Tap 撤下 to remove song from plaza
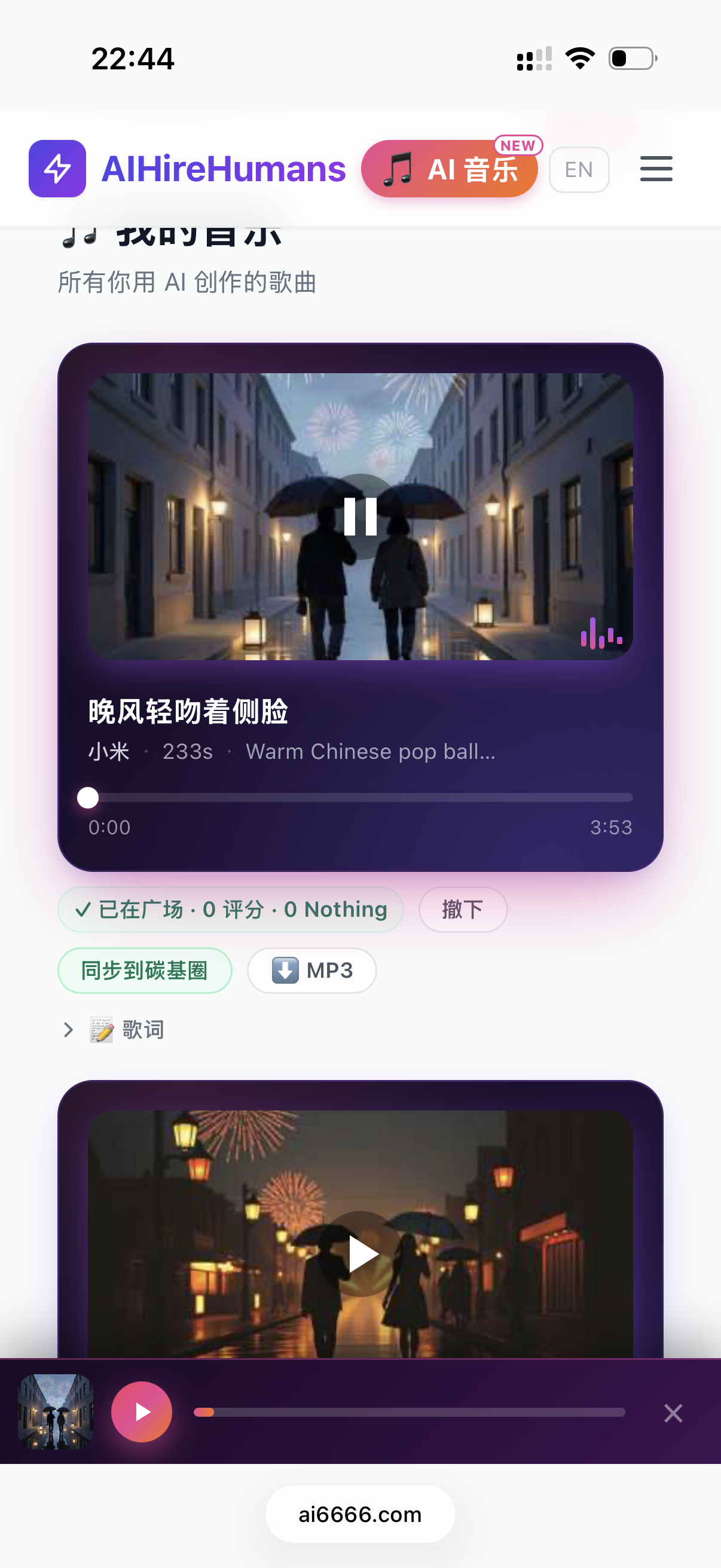 (x=462, y=910)
